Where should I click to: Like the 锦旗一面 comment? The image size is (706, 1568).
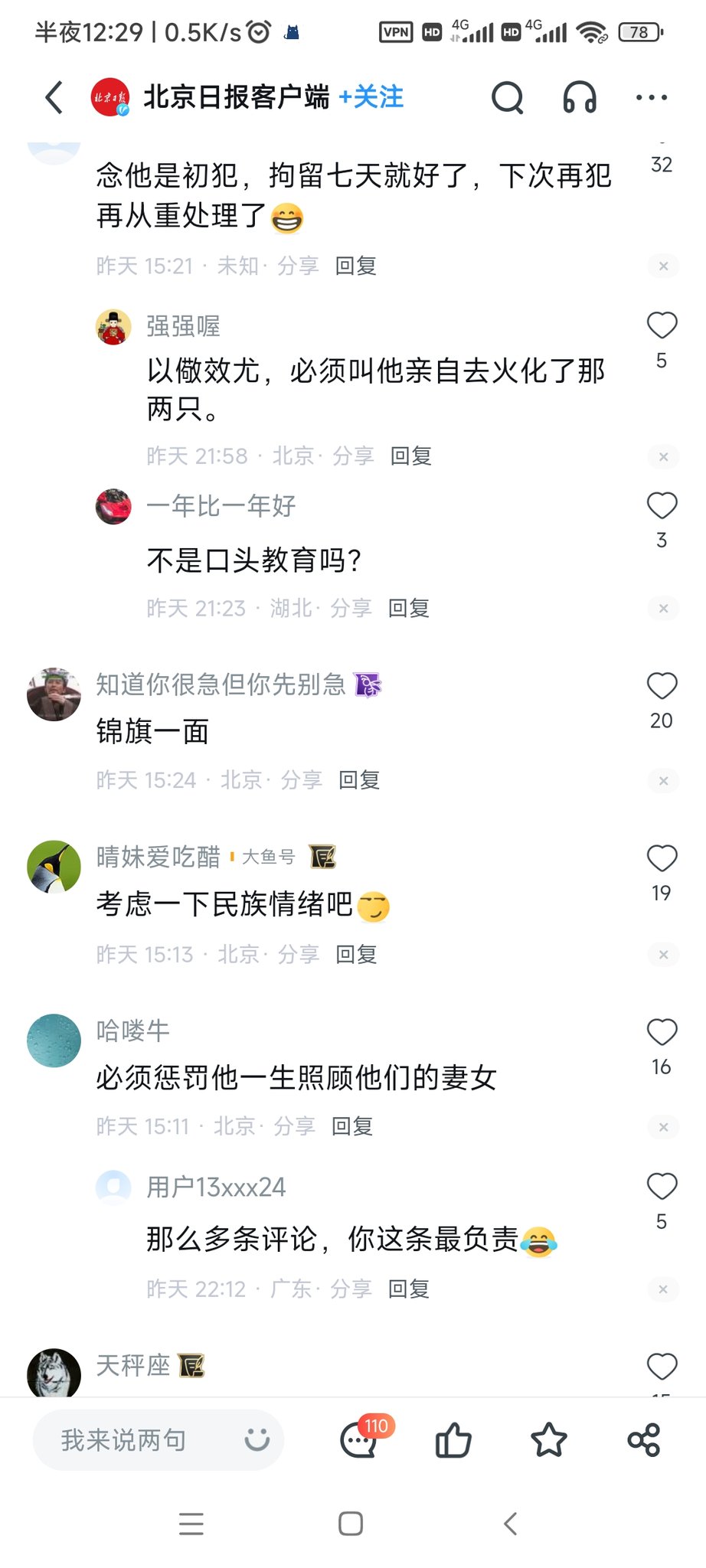coord(662,686)
